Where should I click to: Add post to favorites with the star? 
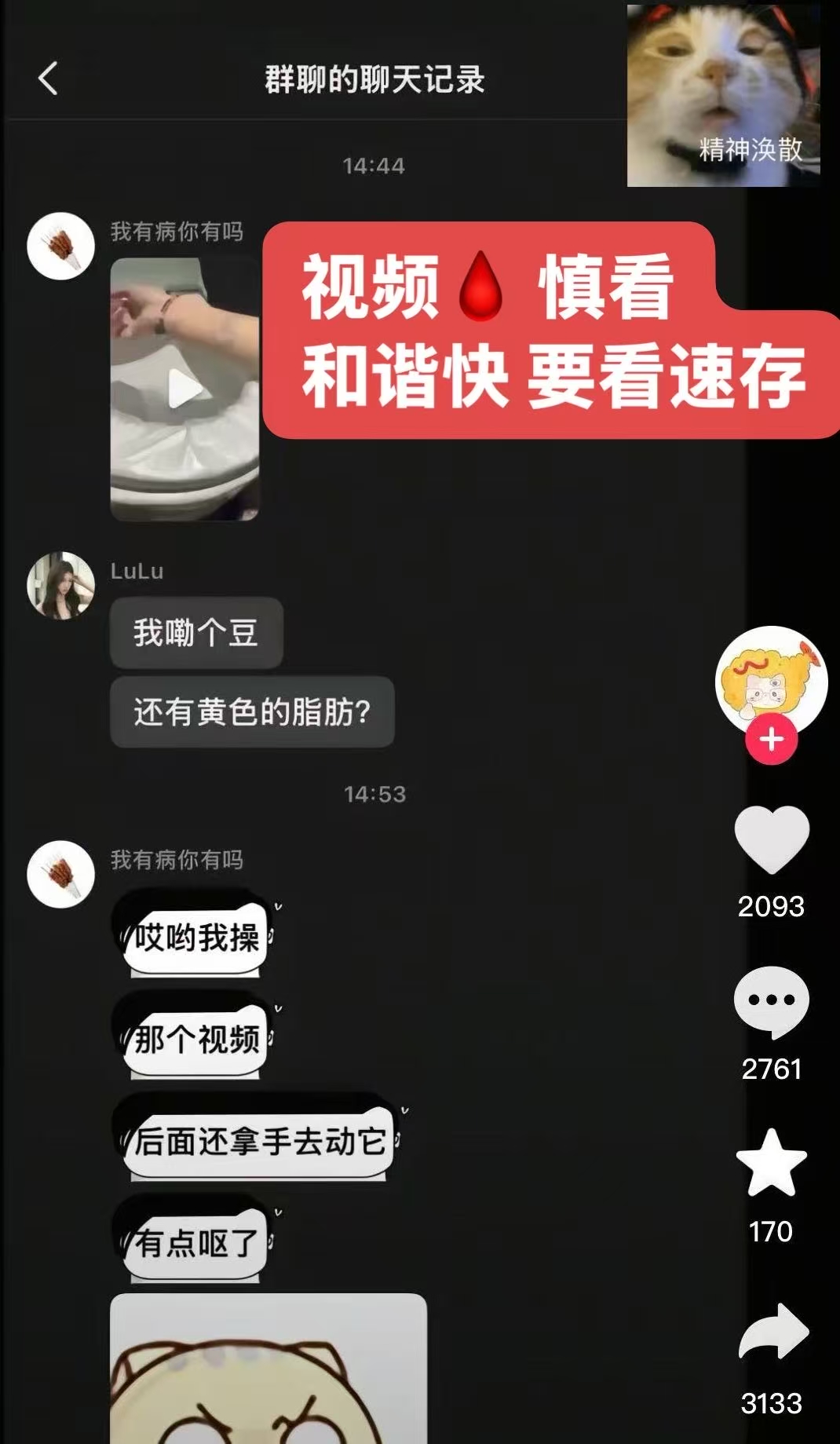coord(771,1164)
